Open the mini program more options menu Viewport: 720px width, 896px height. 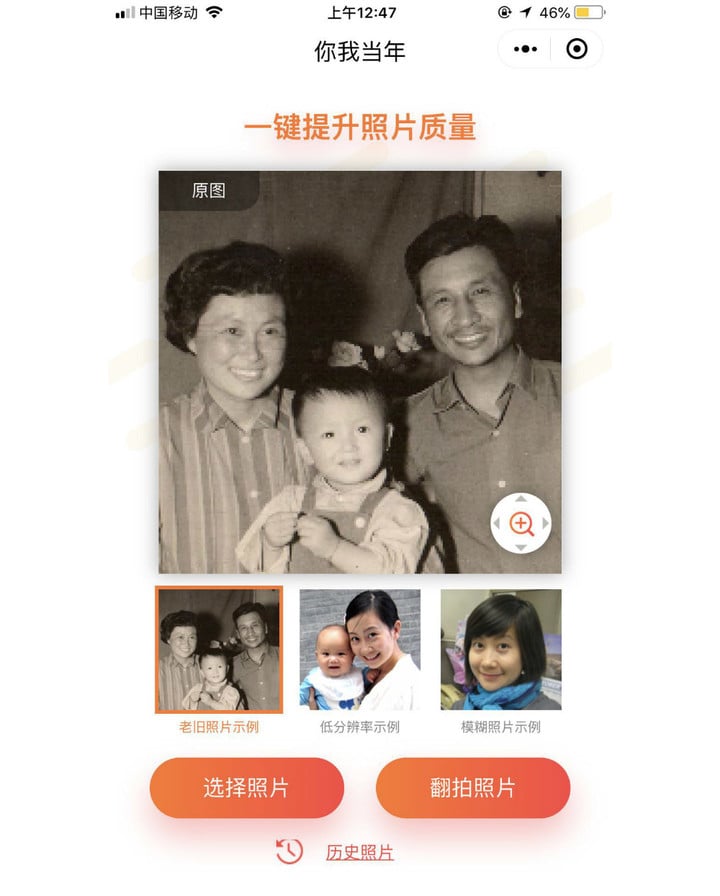[525, 49]
